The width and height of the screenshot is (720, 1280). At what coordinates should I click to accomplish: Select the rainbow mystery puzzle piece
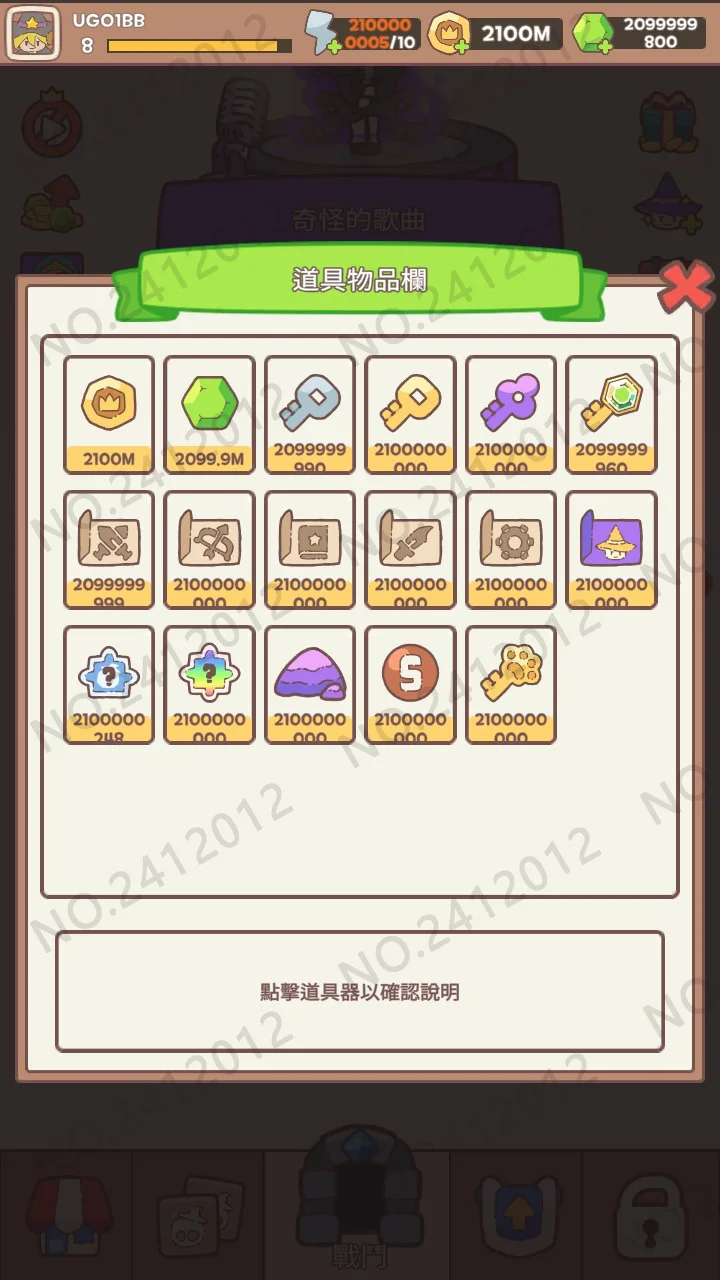coord(209,684)
